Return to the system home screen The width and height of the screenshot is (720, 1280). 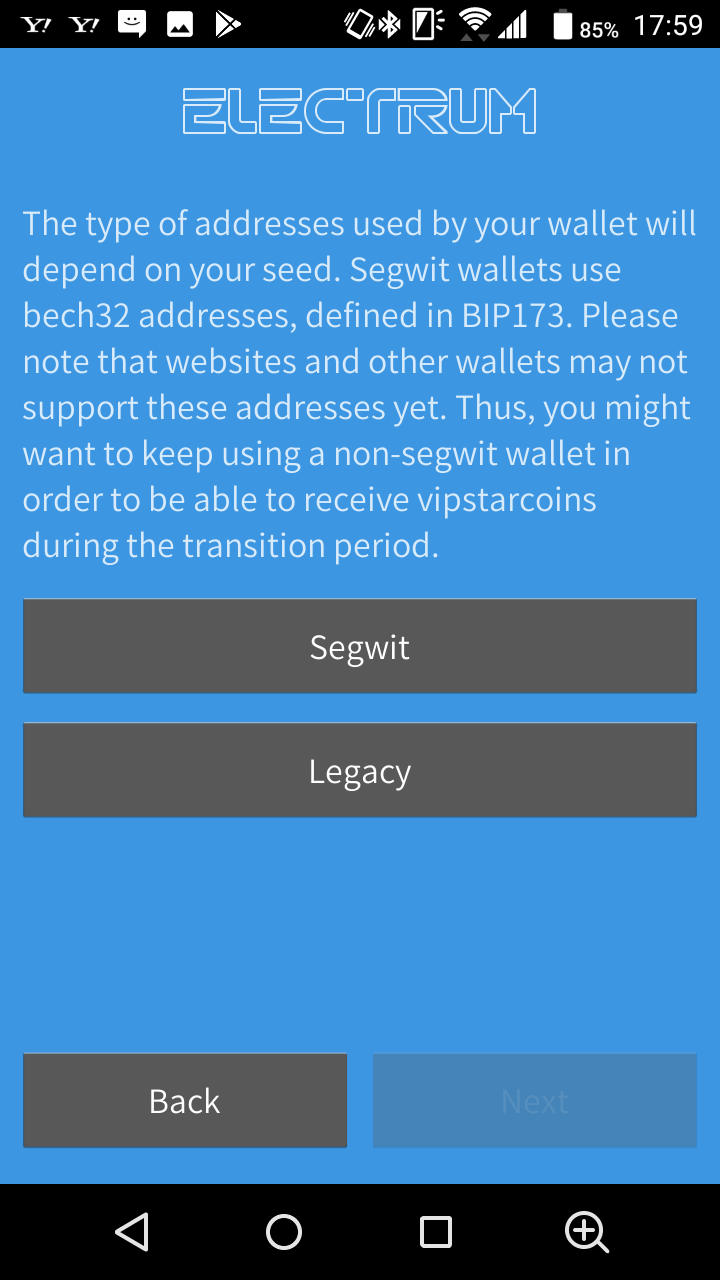pyautogui.click(x=284, y=1232)
